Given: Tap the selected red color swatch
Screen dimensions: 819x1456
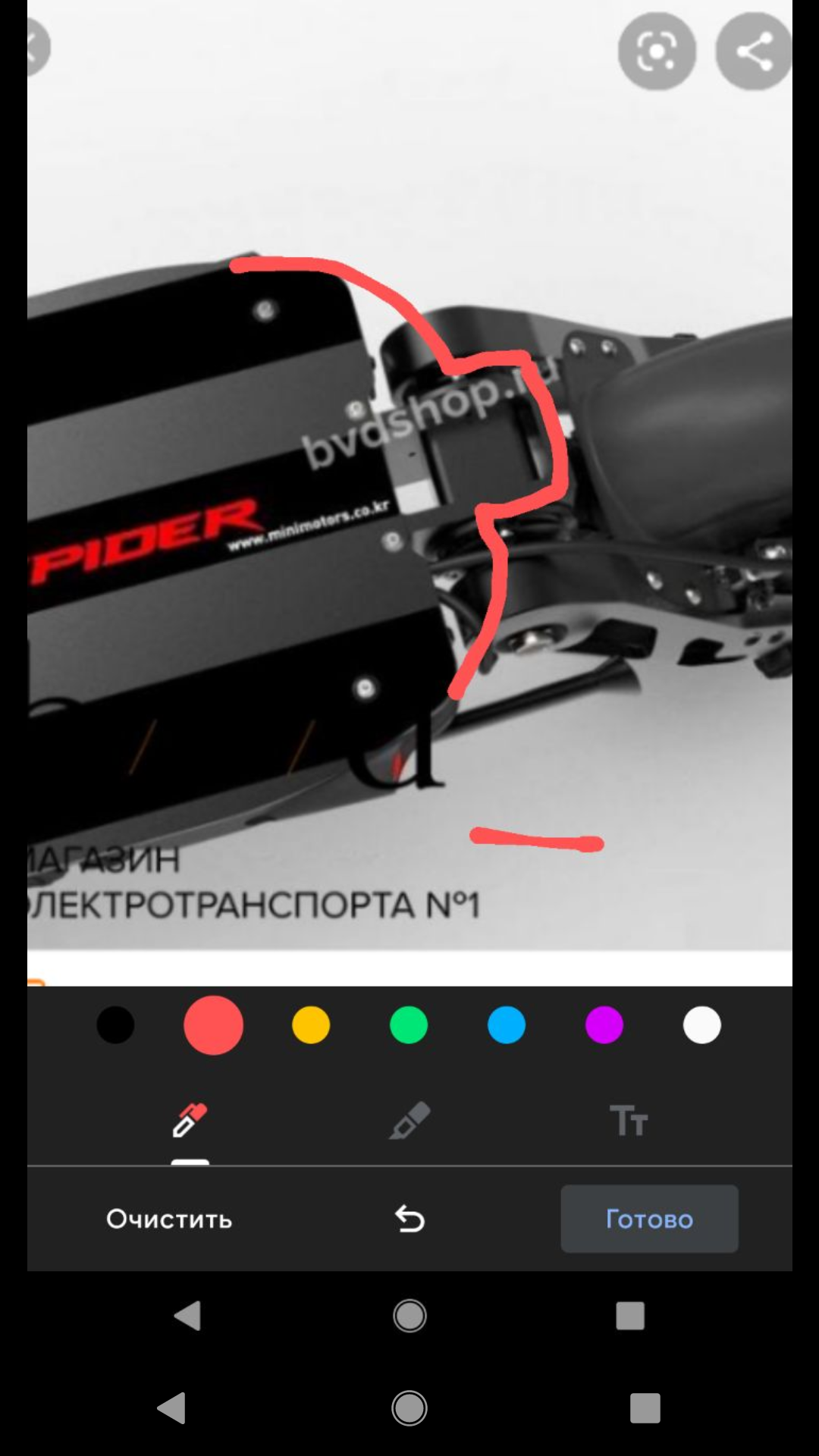Looking at the screenshot, I should coord(213,1025).
